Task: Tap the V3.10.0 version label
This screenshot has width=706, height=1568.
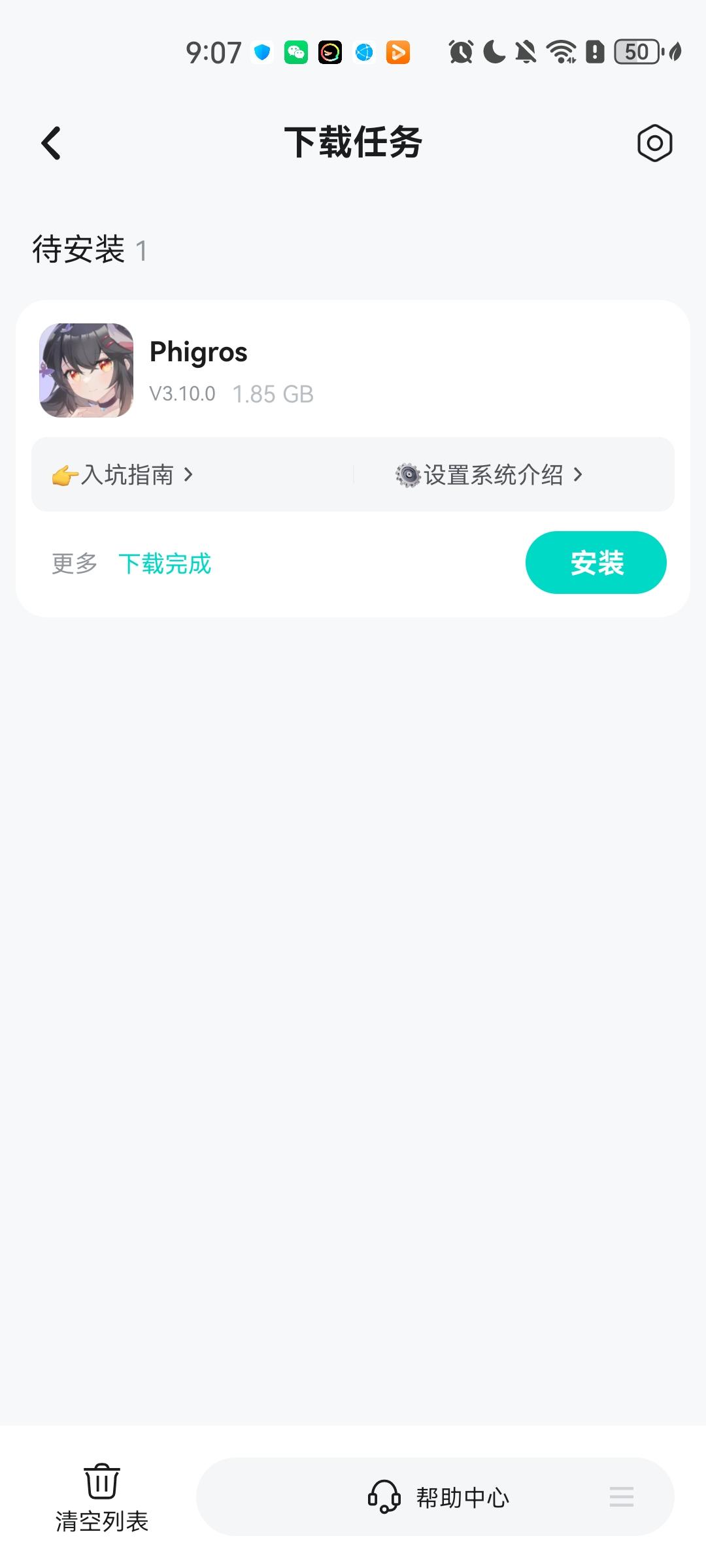Action: [182, 393]
